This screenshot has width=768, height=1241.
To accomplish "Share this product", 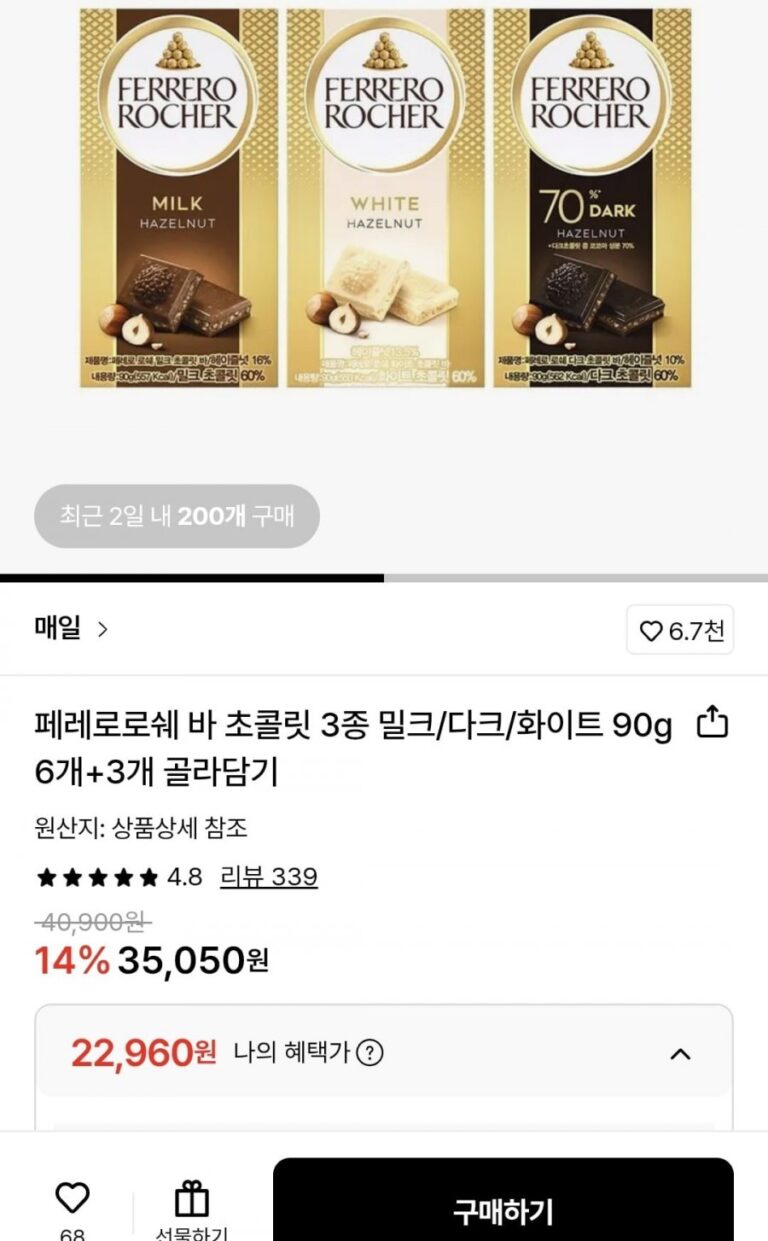I will point(711,722).
